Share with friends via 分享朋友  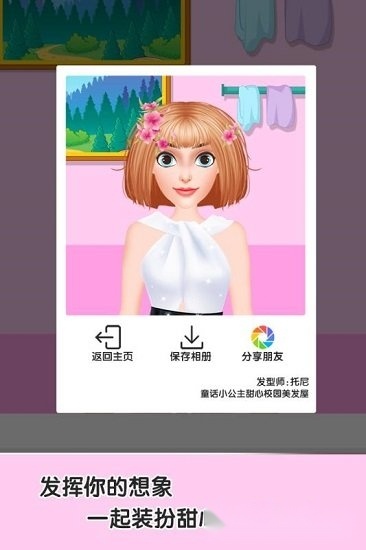262,344
